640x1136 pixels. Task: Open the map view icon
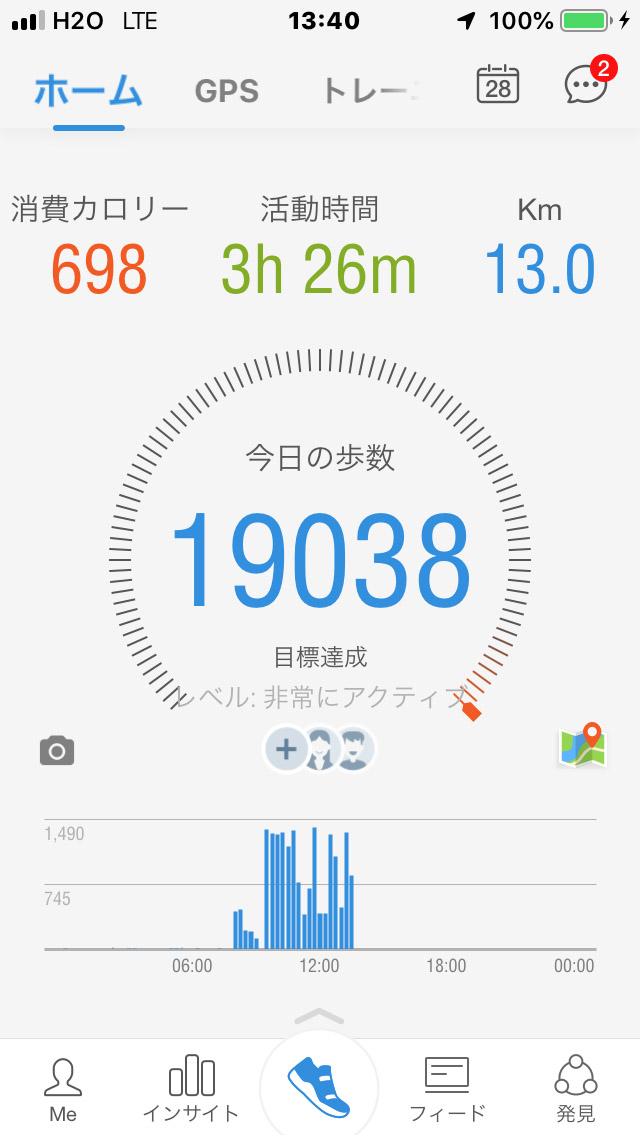click(583, 746)
